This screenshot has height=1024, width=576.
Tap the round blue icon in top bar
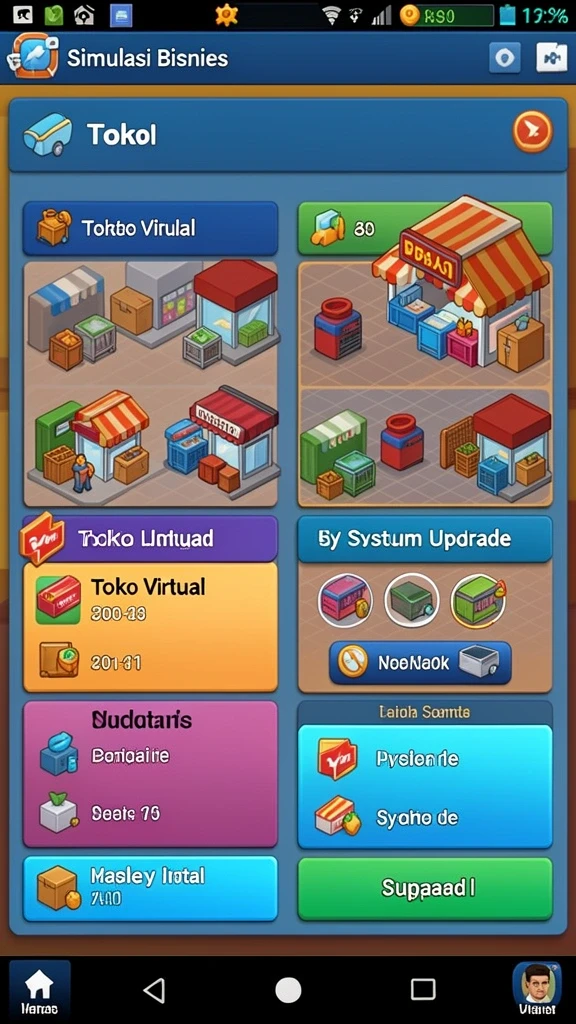click(x=505, y=58)
